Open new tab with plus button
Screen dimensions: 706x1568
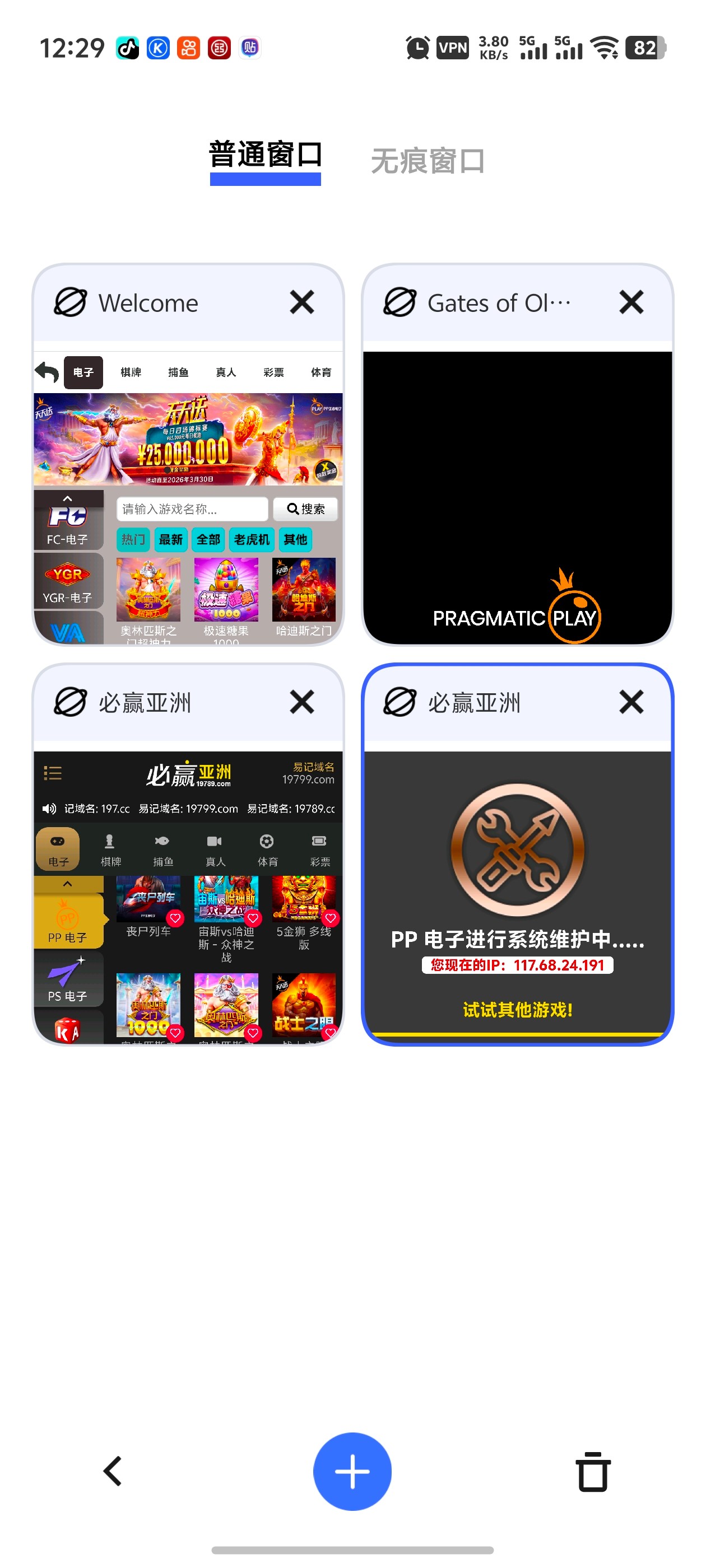(x=352, y=1471)
